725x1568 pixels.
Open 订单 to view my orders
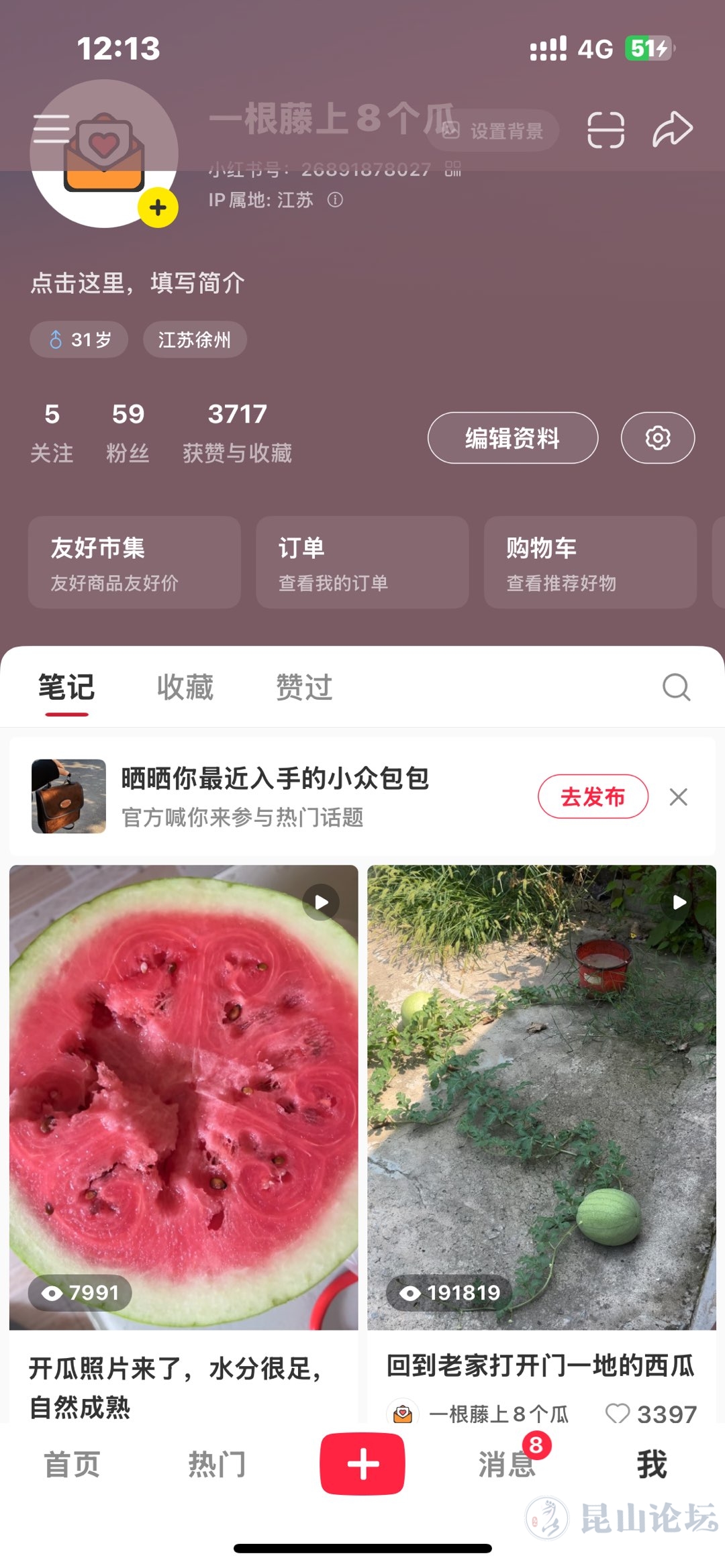362,562
